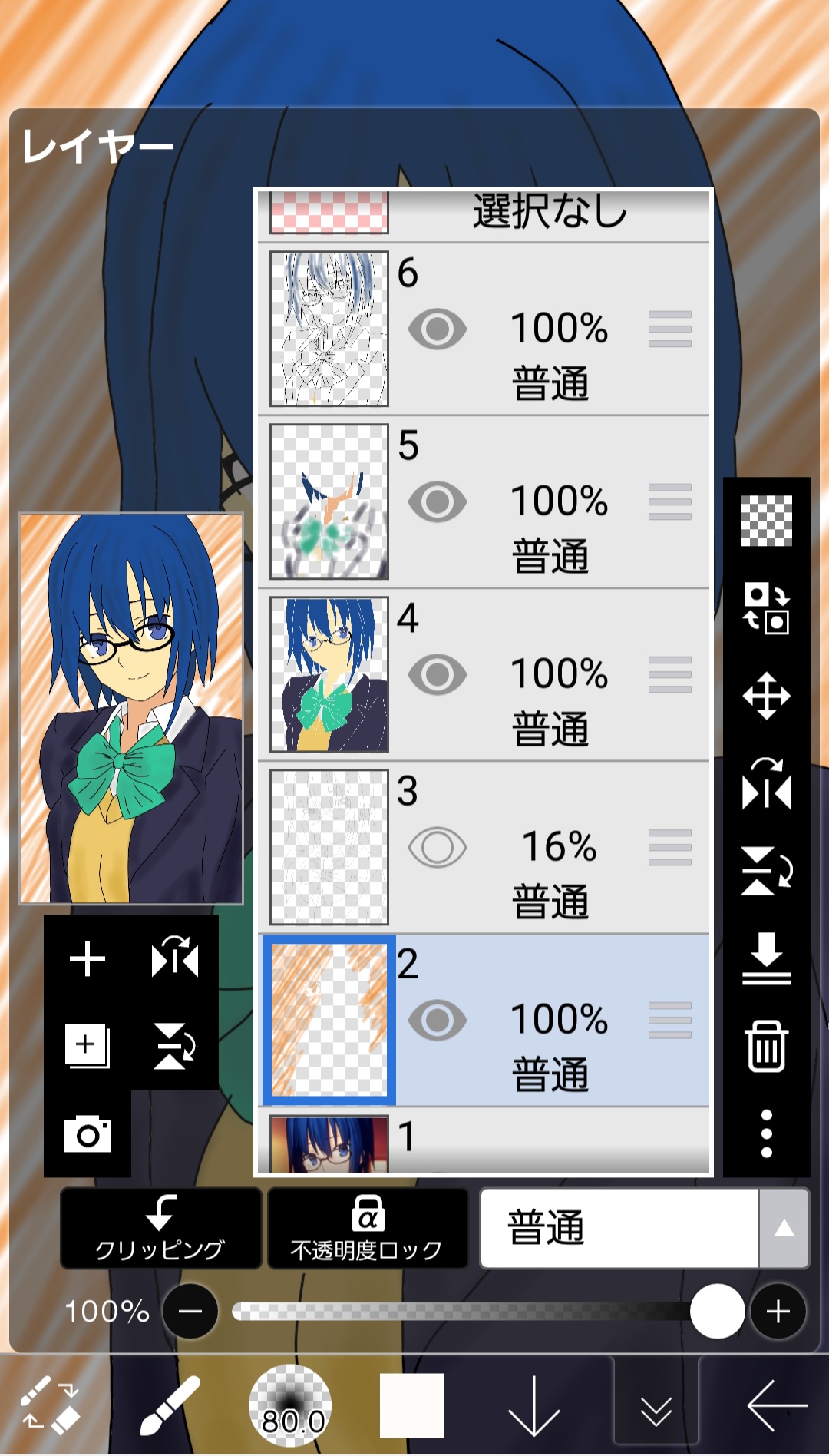This screenshot has width=829, height=1456.
Task: Enable クリッピング for the current layer
Action: [160, 1228]
